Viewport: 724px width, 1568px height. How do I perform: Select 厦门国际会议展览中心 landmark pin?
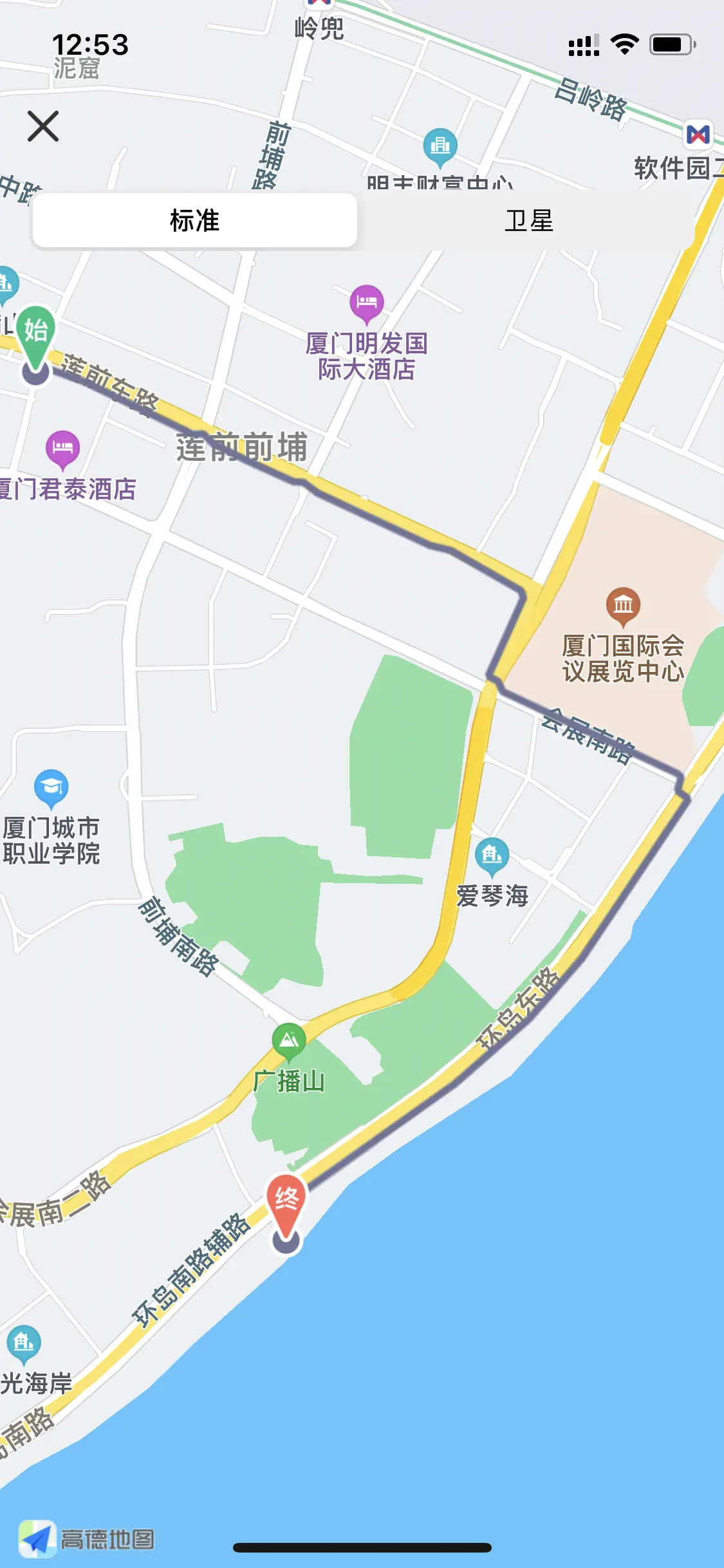tap(623, 606)
